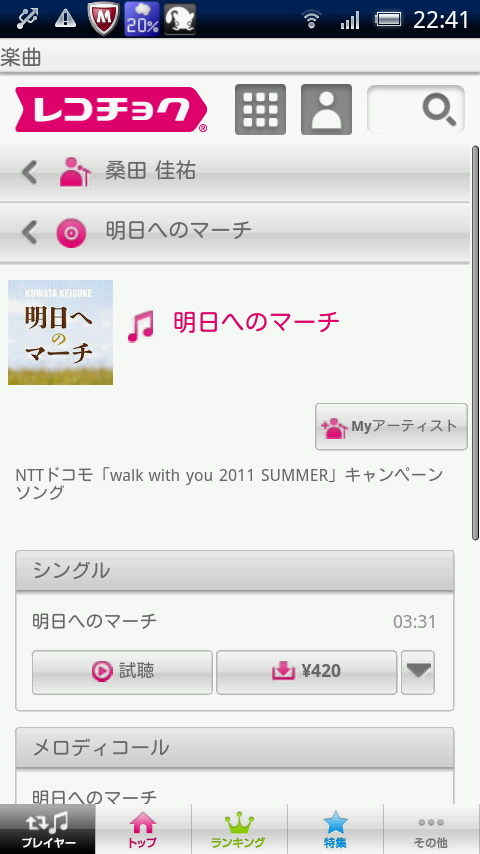
Task: Switch to the 特集 tab
Action: tap(335, 829)
